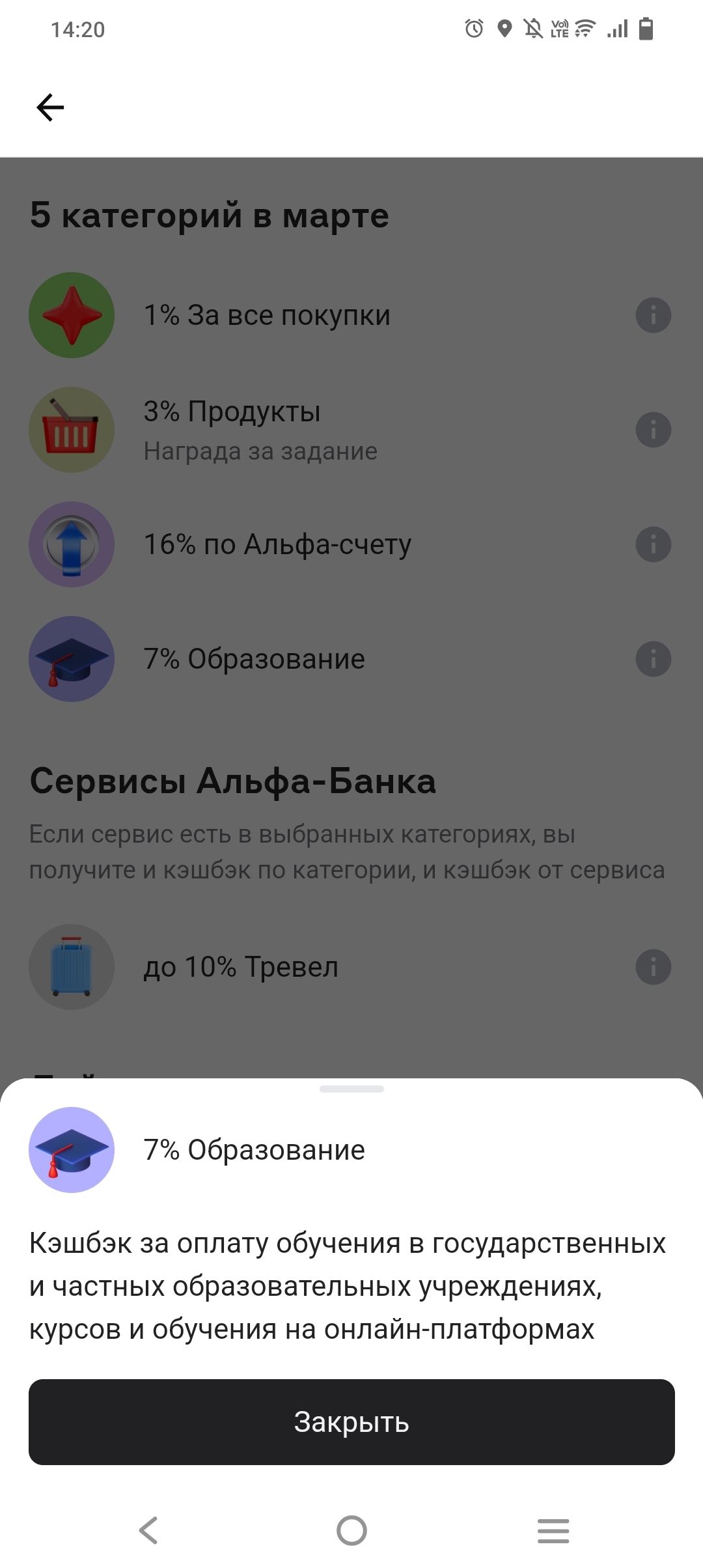Open info for 1% За все покупки
Image resolution: width=703 pixels, height=1568 pixels.
pos(653,315)
